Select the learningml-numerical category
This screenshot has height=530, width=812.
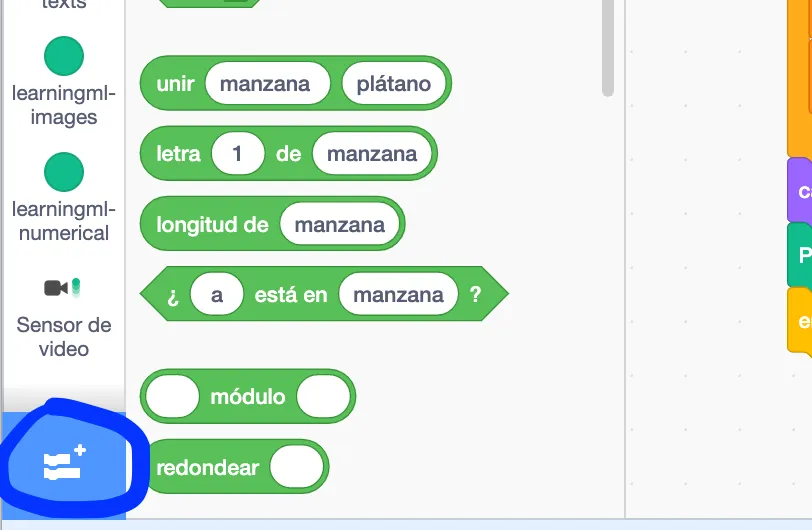tap(63, 197)
